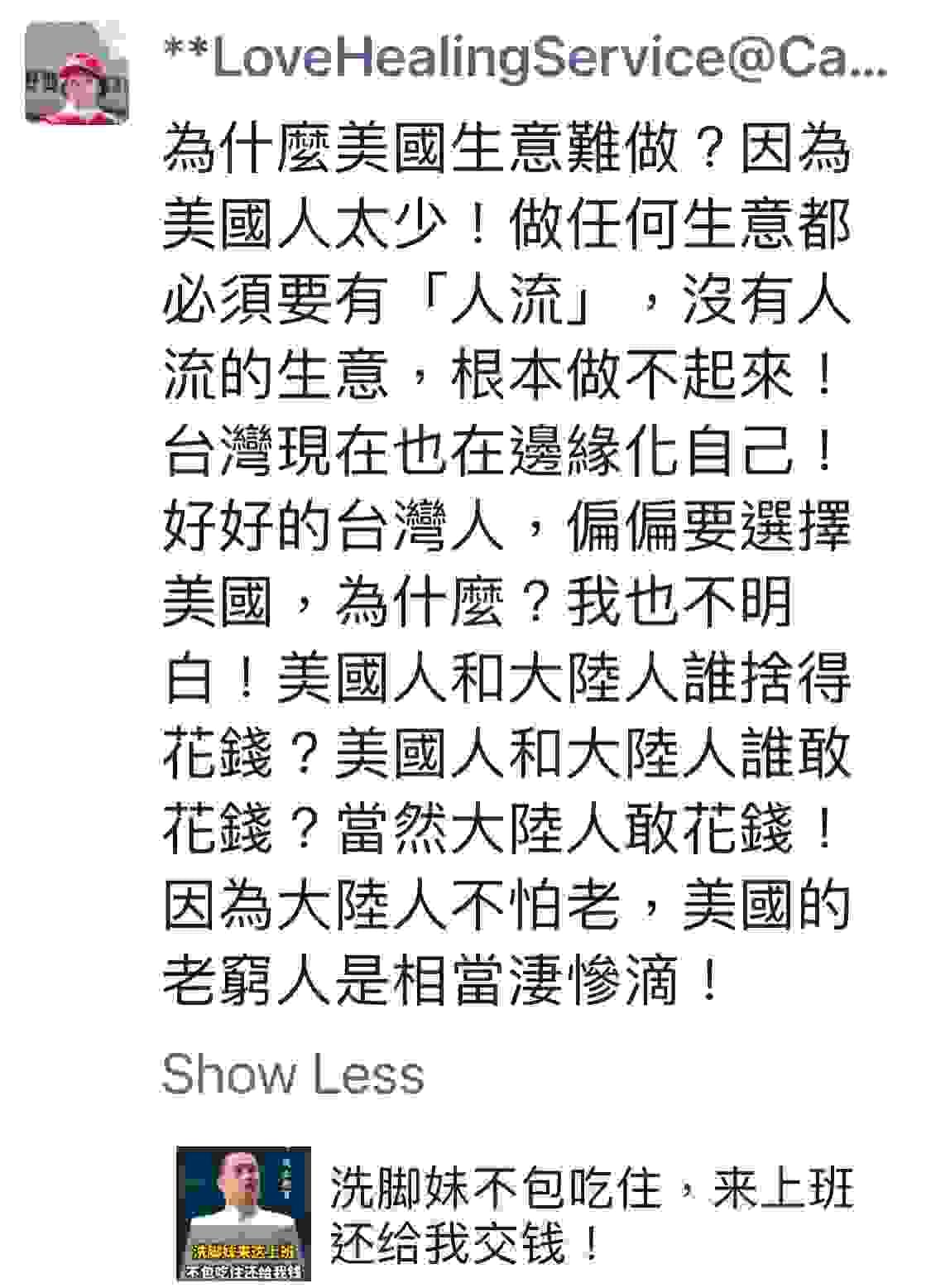
Task: Collapse the comment with Show Less
Action: (x=293, y=1074)
